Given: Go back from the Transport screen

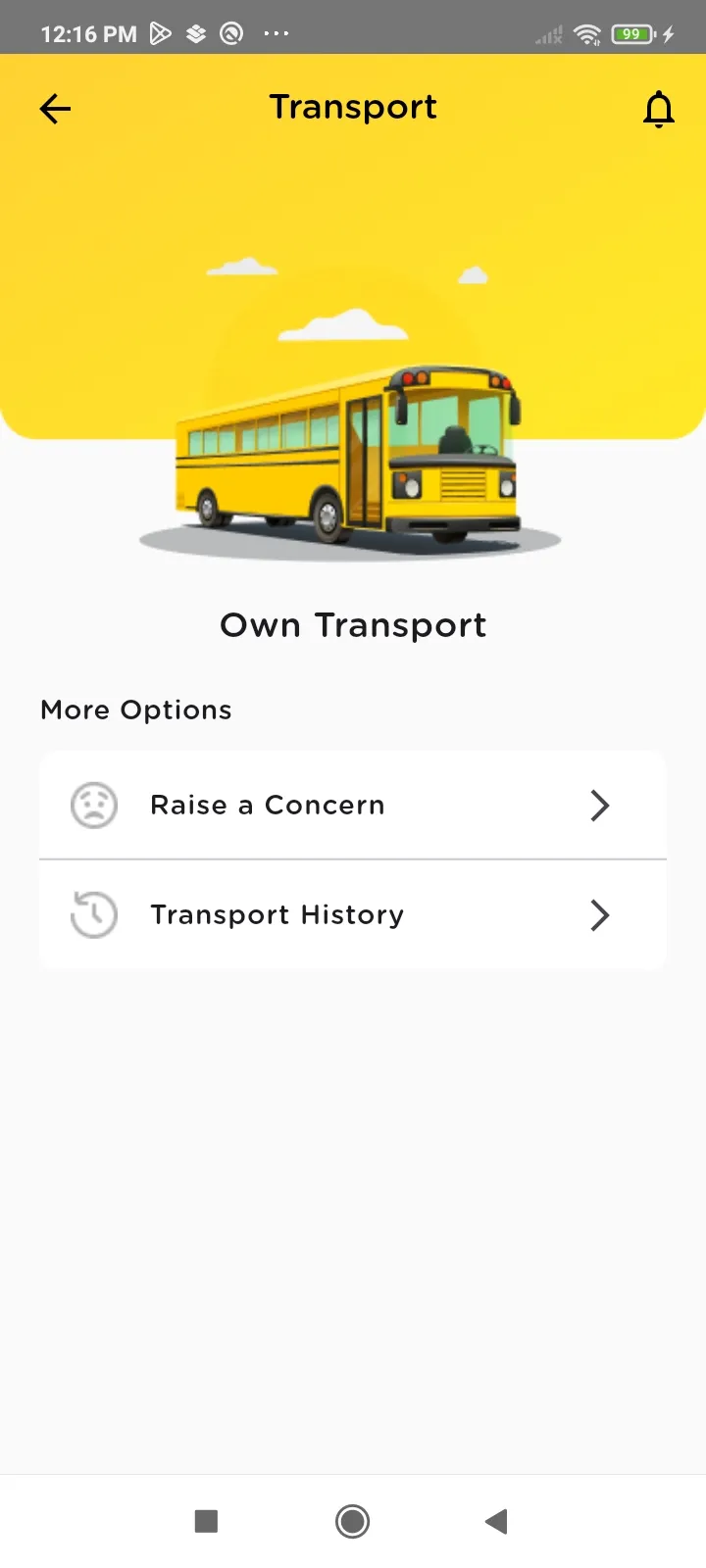Looking at the screenshot, I should click(x=56, y=109).
